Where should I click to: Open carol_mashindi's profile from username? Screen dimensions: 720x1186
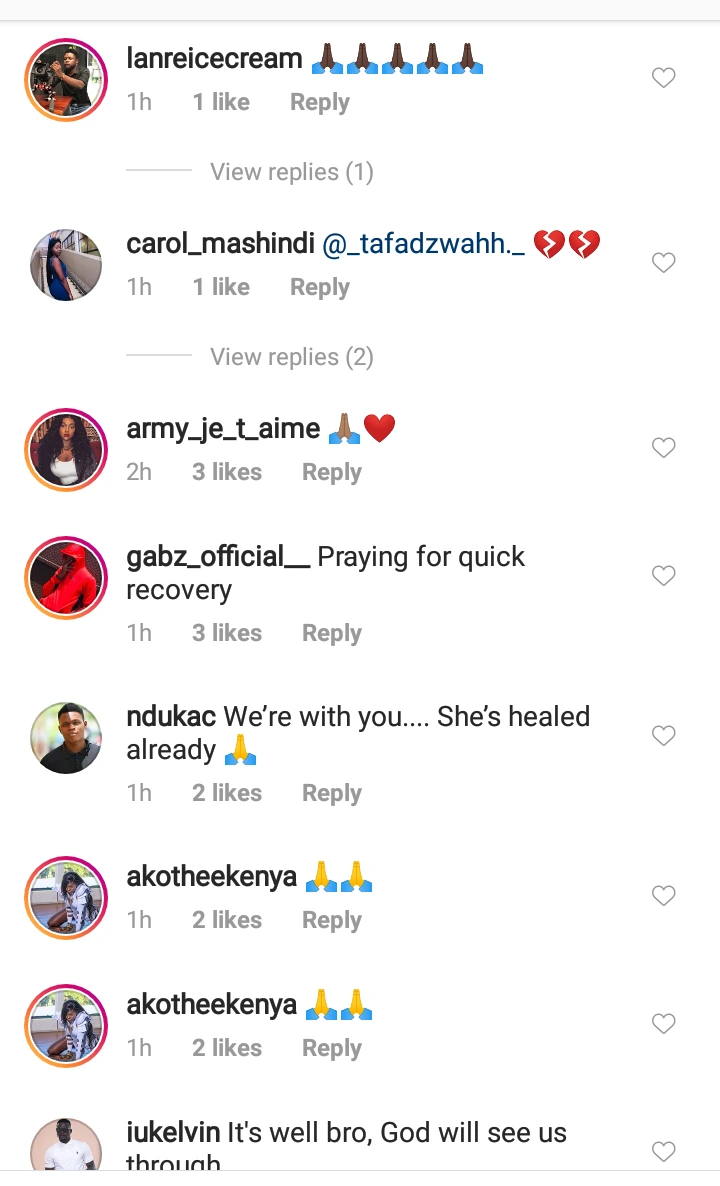click(220, 244)
